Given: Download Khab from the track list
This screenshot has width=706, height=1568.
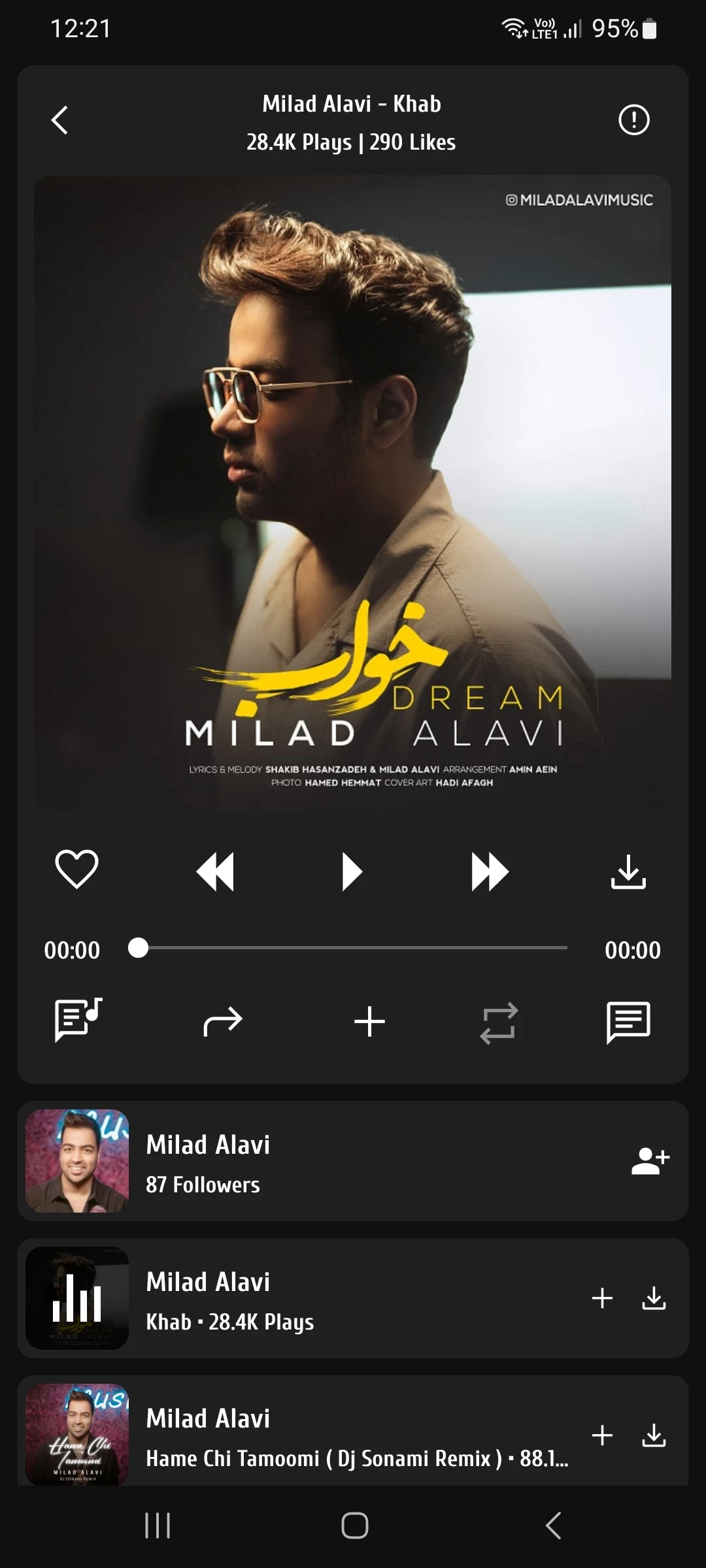Looking at the screenshot, I should [654, 1298].
